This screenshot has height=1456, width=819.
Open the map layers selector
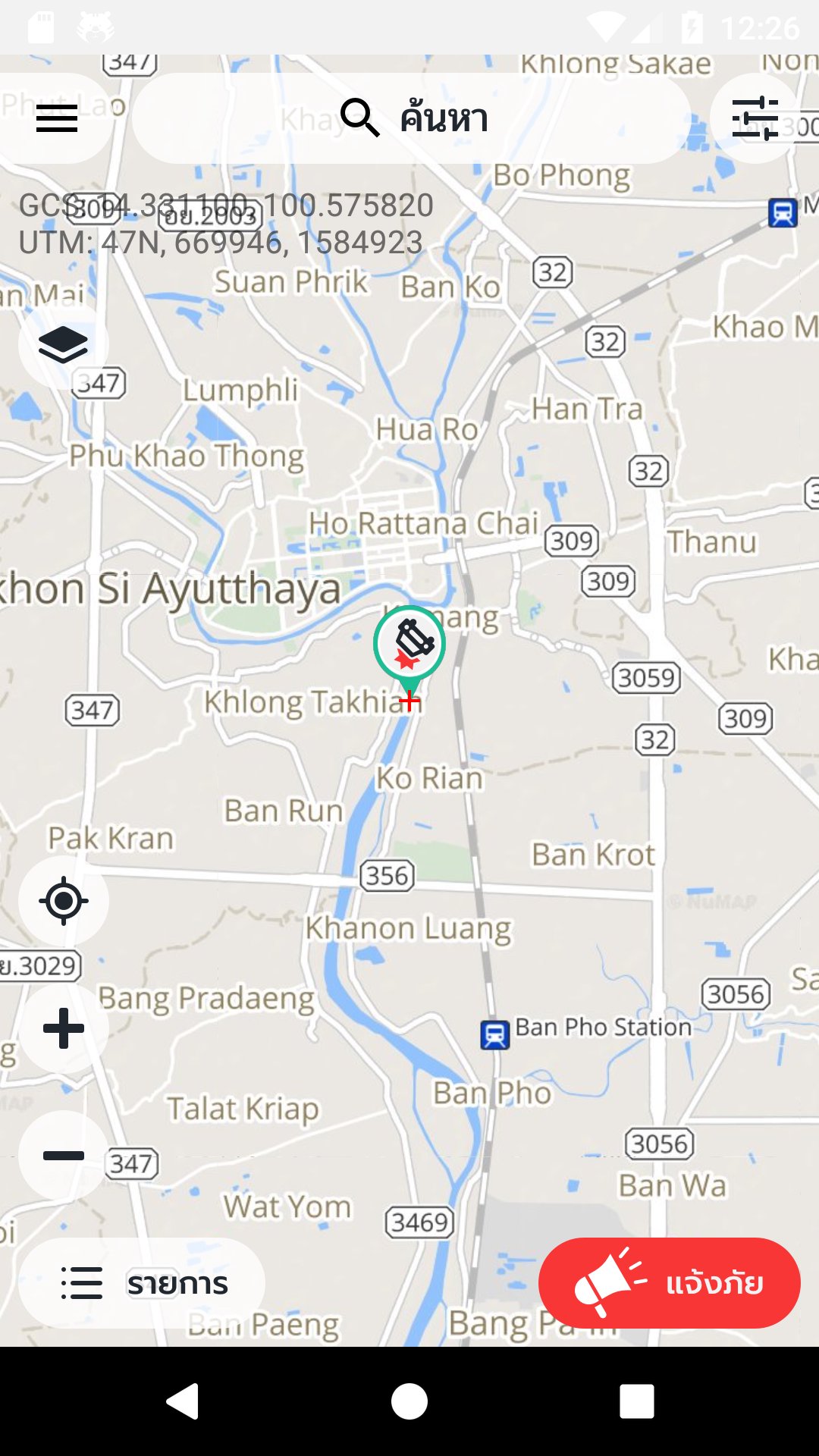63,346
